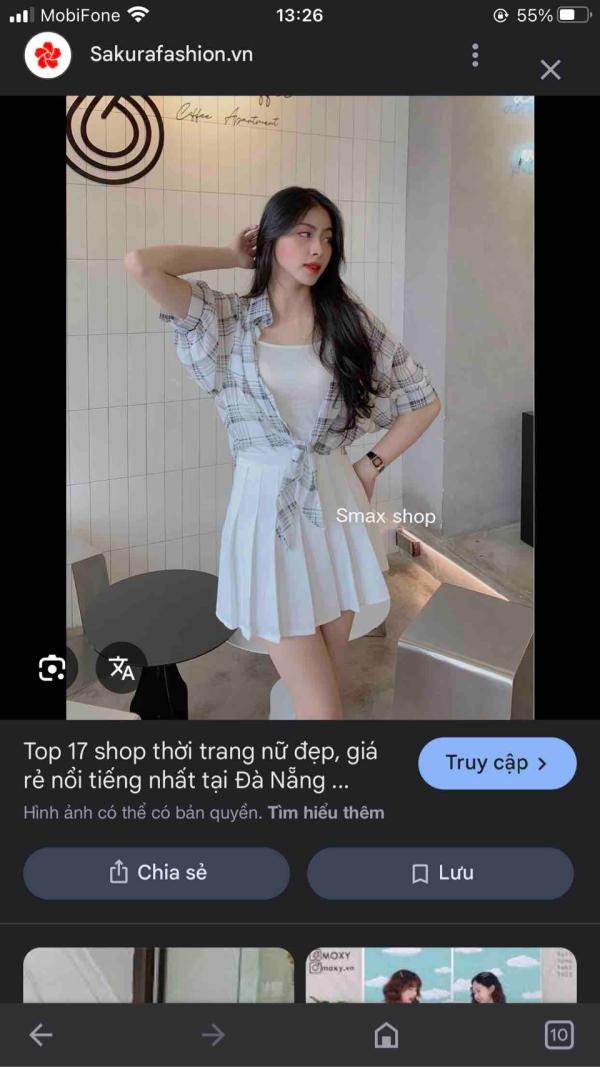Screen dimensions: 600x1067
Task: Share the image with Chia sẻ
Action: coord(156,873)
